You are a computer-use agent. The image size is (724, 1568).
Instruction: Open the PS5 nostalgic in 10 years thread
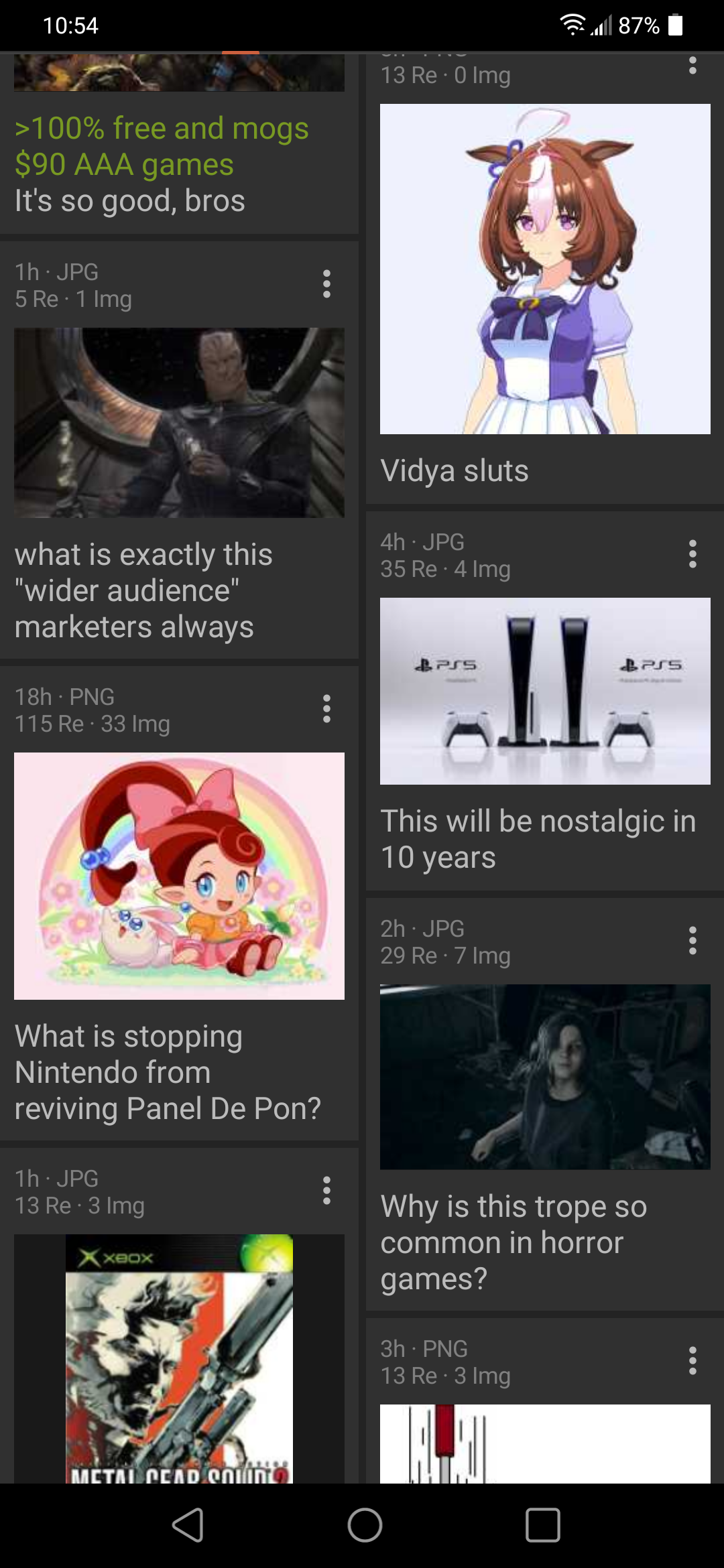[545, 701]
